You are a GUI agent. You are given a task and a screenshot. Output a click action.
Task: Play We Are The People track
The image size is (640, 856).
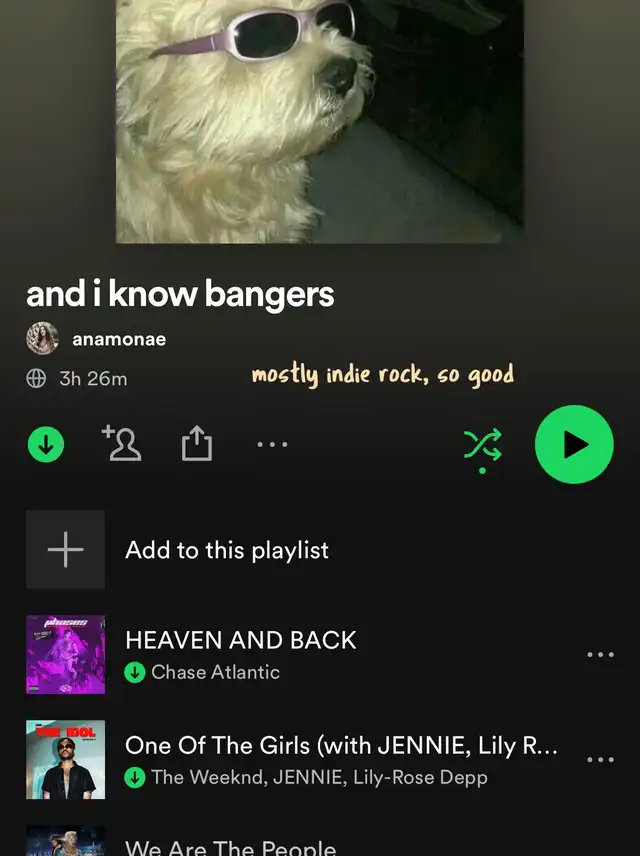pos(230,846)
